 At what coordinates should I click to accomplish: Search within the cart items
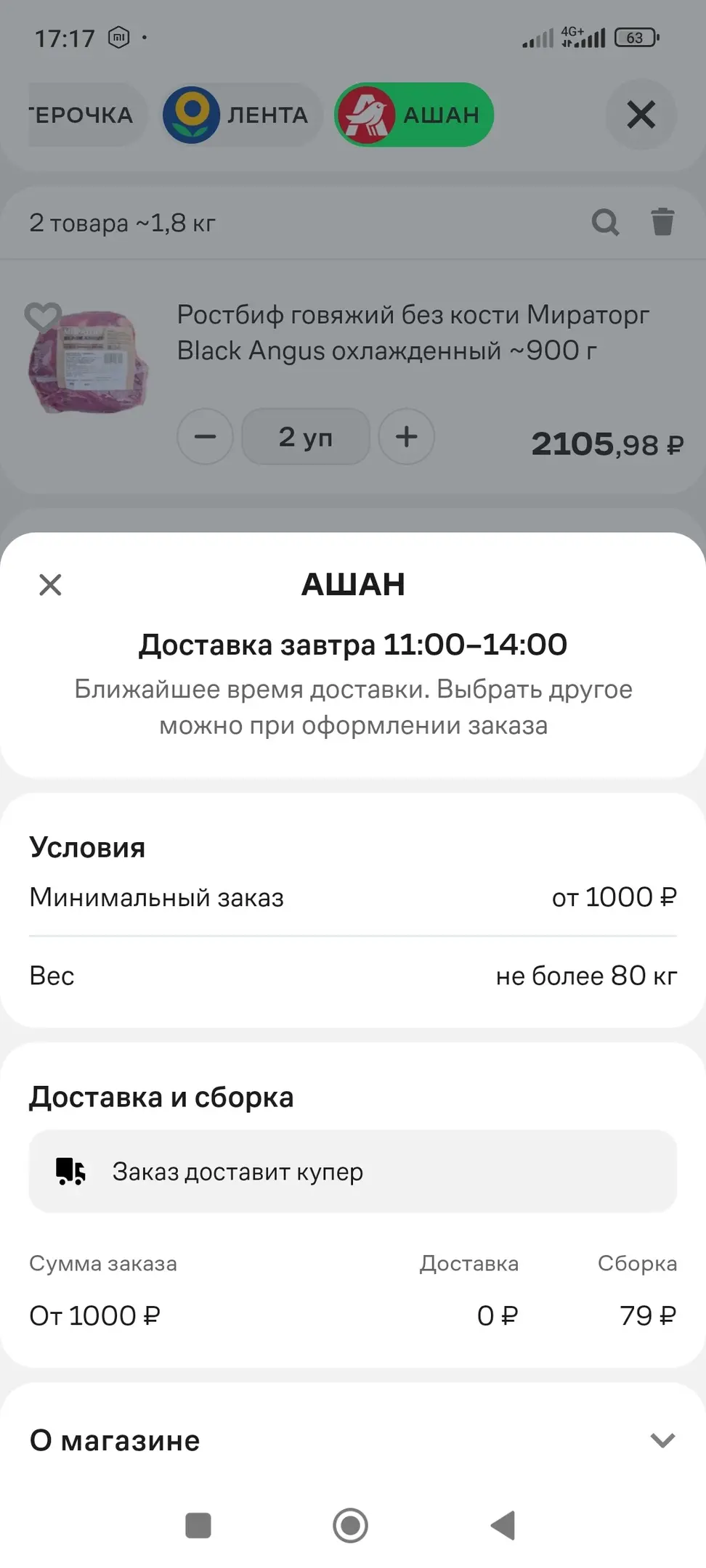coord(605,222)
